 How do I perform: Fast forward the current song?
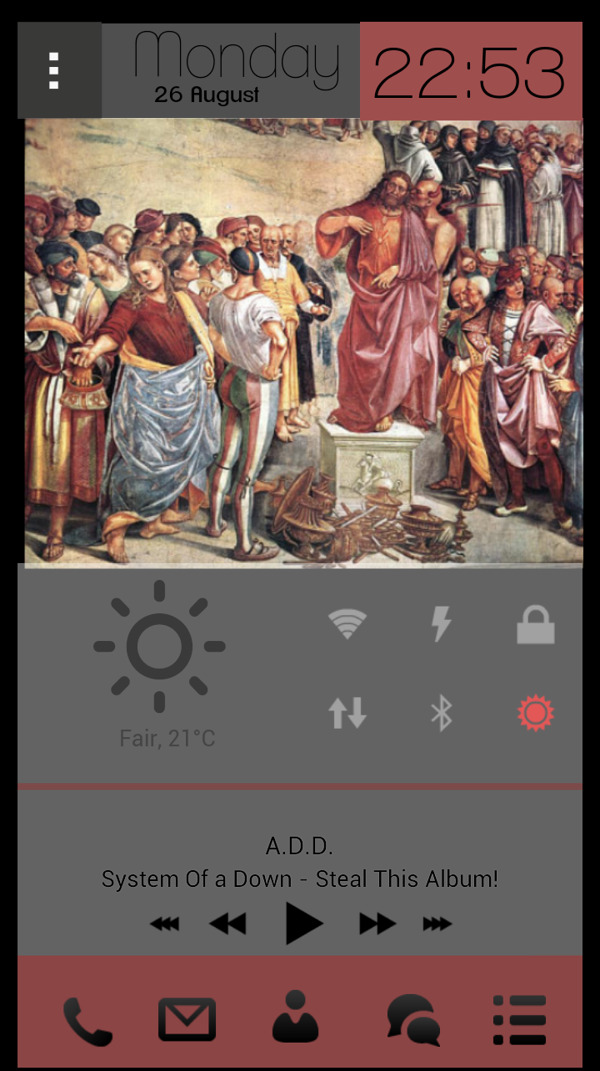377,924
